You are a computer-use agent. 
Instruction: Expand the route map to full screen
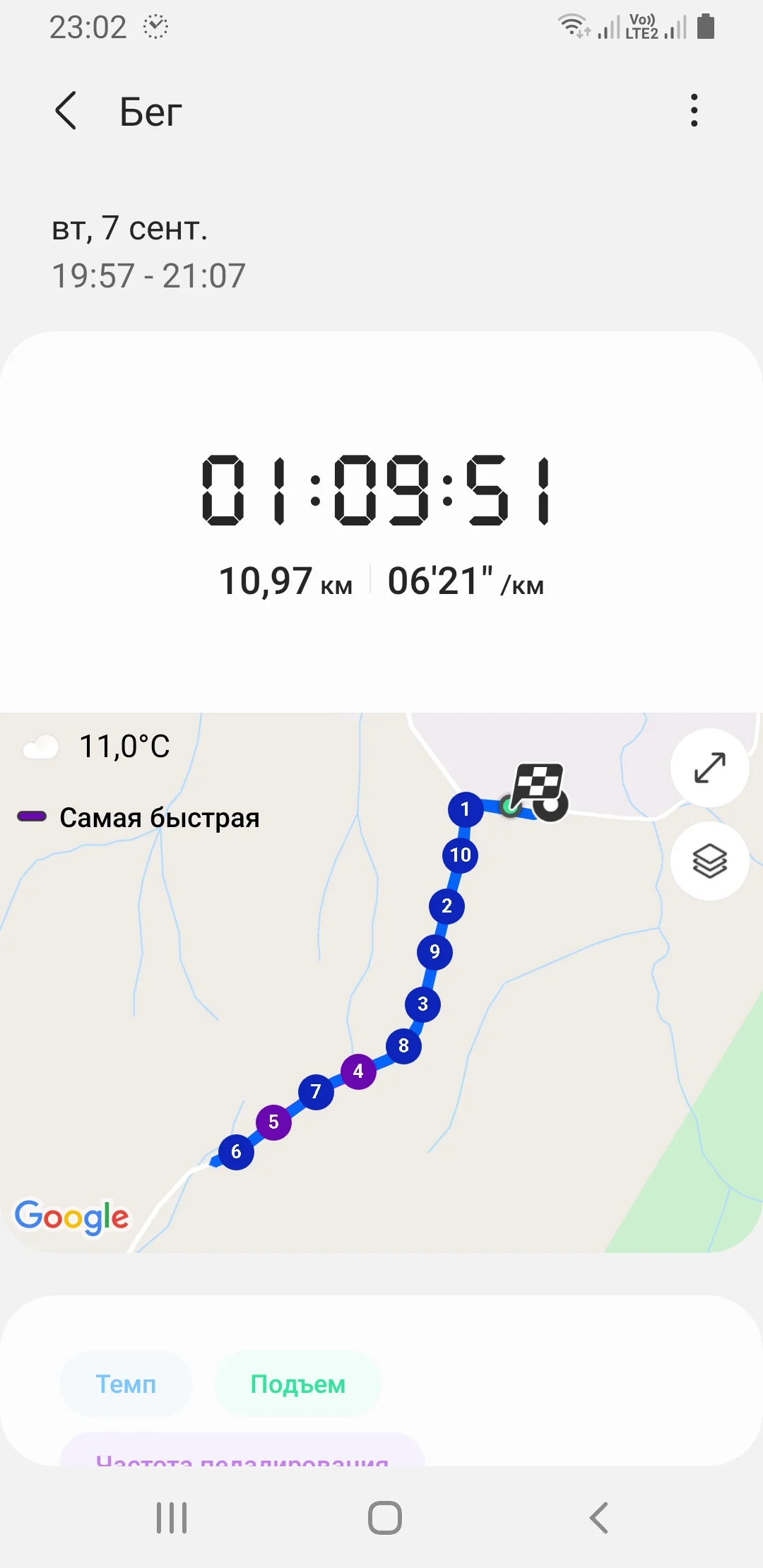709,768
